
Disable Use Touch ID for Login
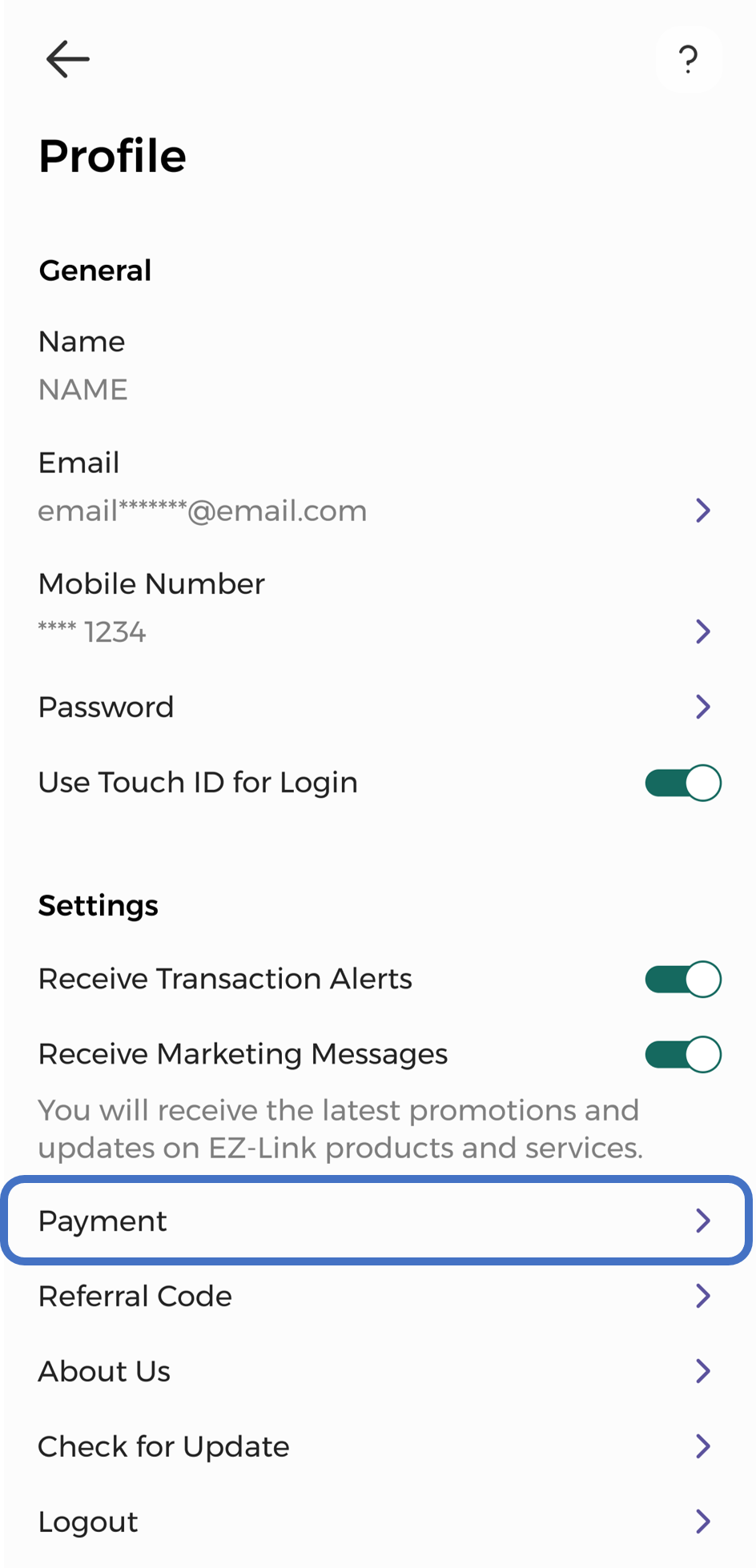[x=682, y=783]
